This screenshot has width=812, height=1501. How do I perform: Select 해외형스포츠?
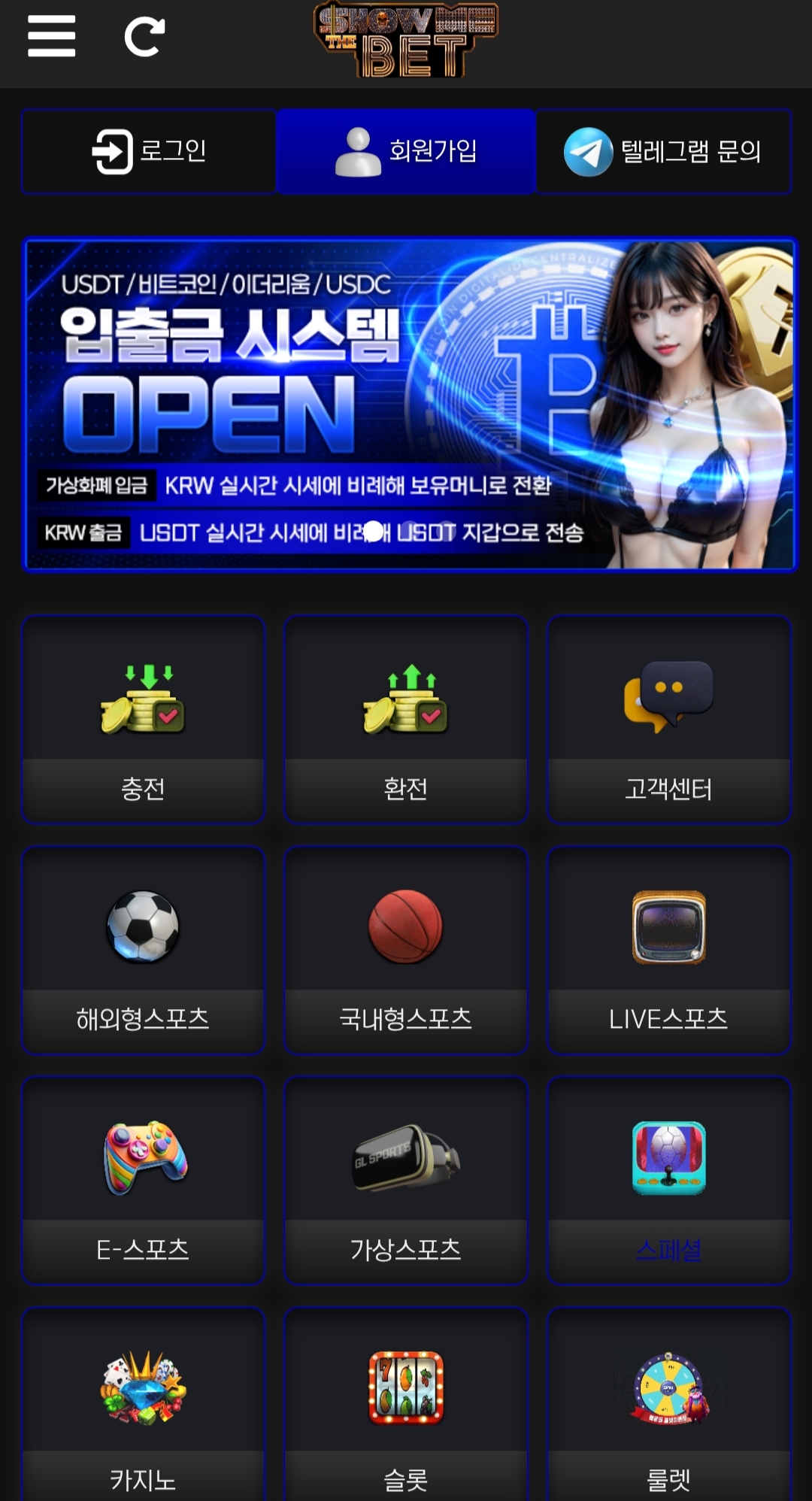click(x=143, y=950)
